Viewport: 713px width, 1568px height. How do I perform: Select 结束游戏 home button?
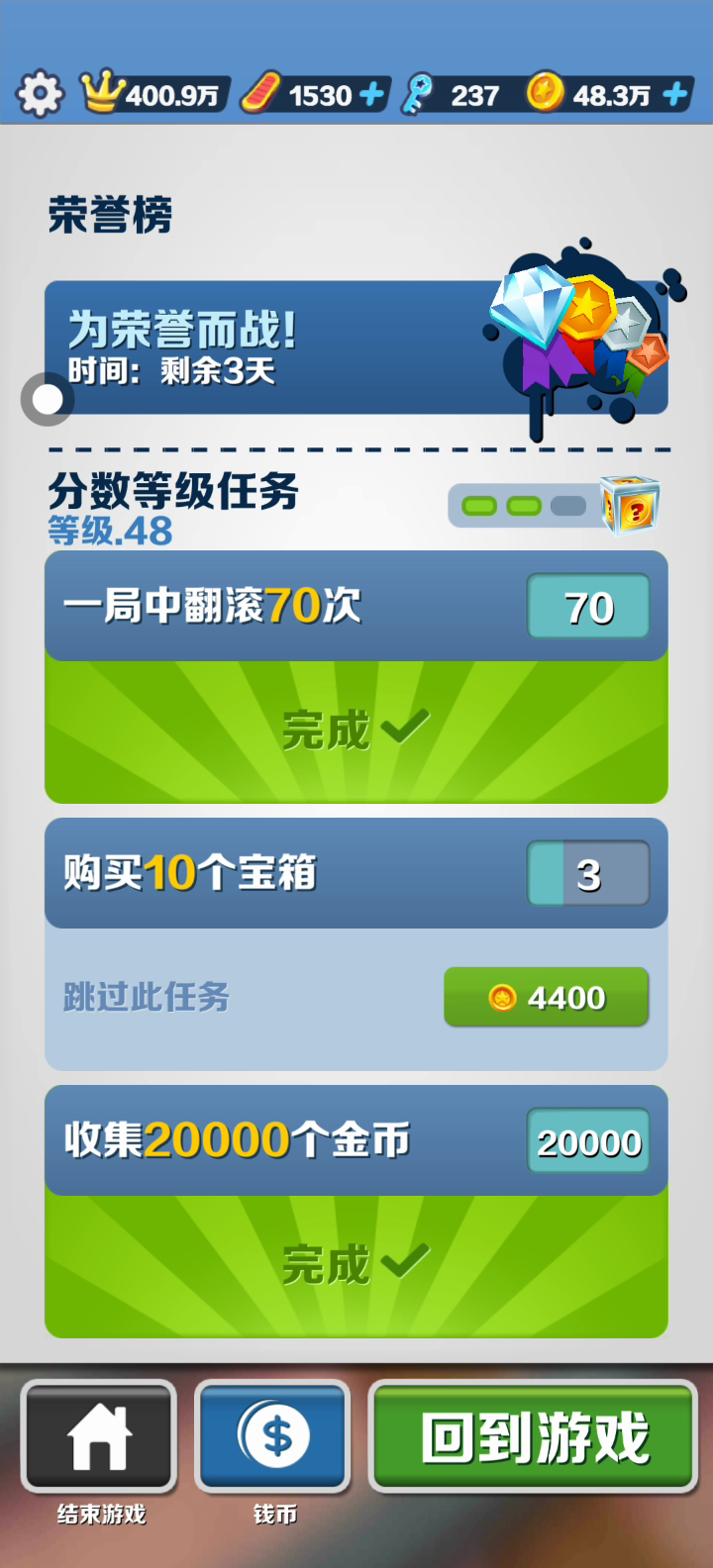99,1436
